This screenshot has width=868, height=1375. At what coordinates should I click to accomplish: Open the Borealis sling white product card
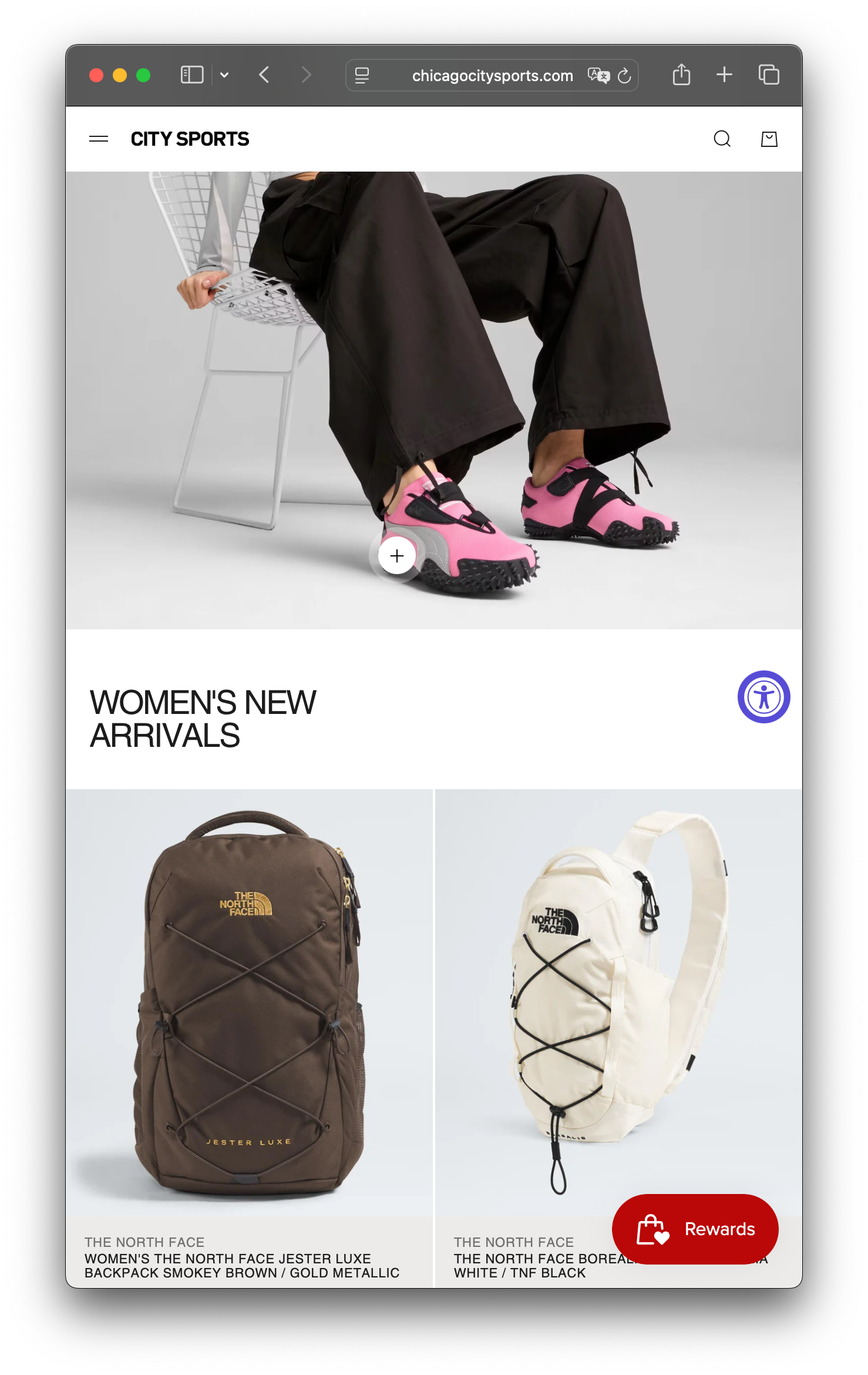point(618,999)
